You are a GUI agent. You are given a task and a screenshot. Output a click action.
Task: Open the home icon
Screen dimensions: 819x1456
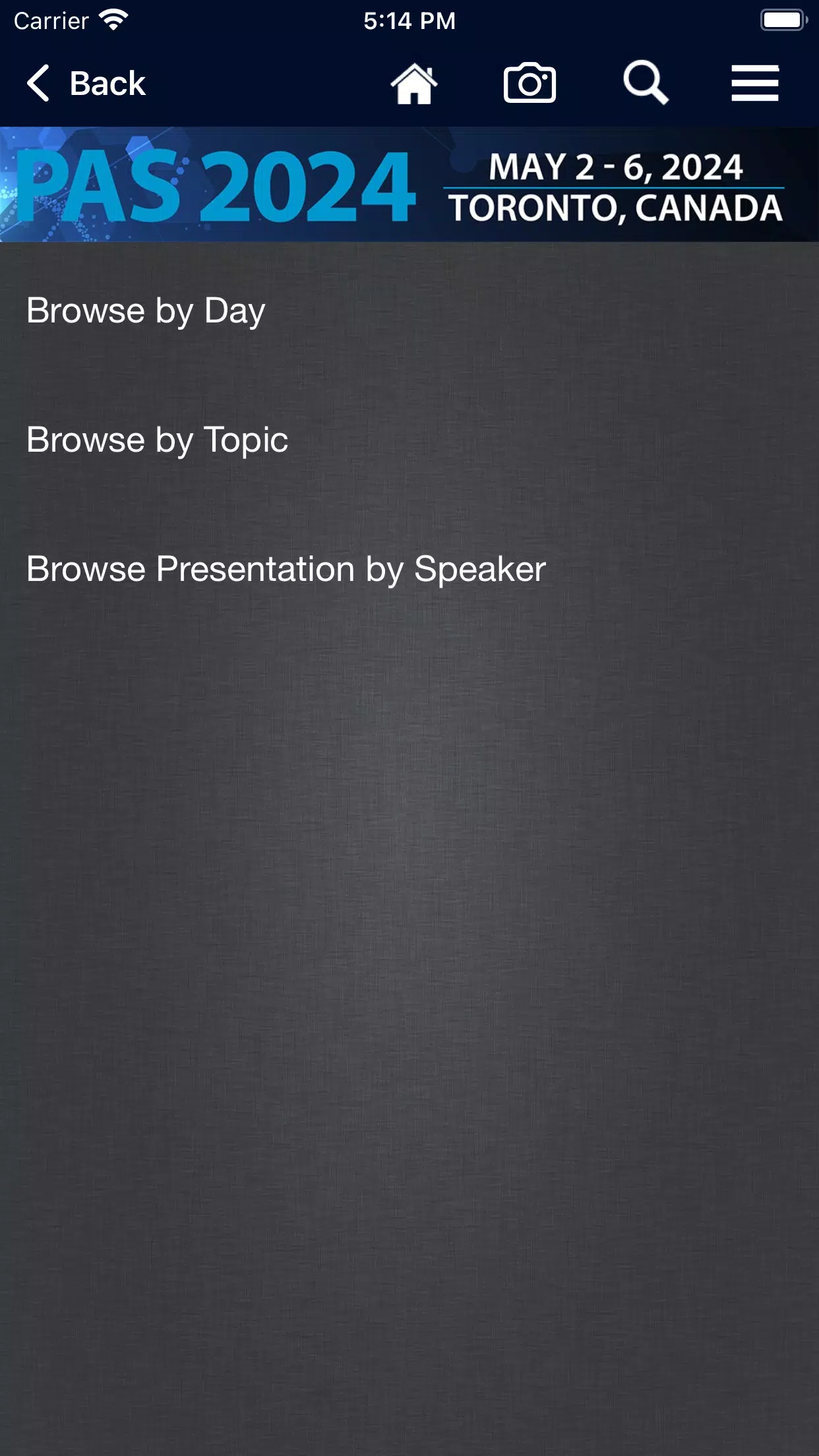[414, 84]
